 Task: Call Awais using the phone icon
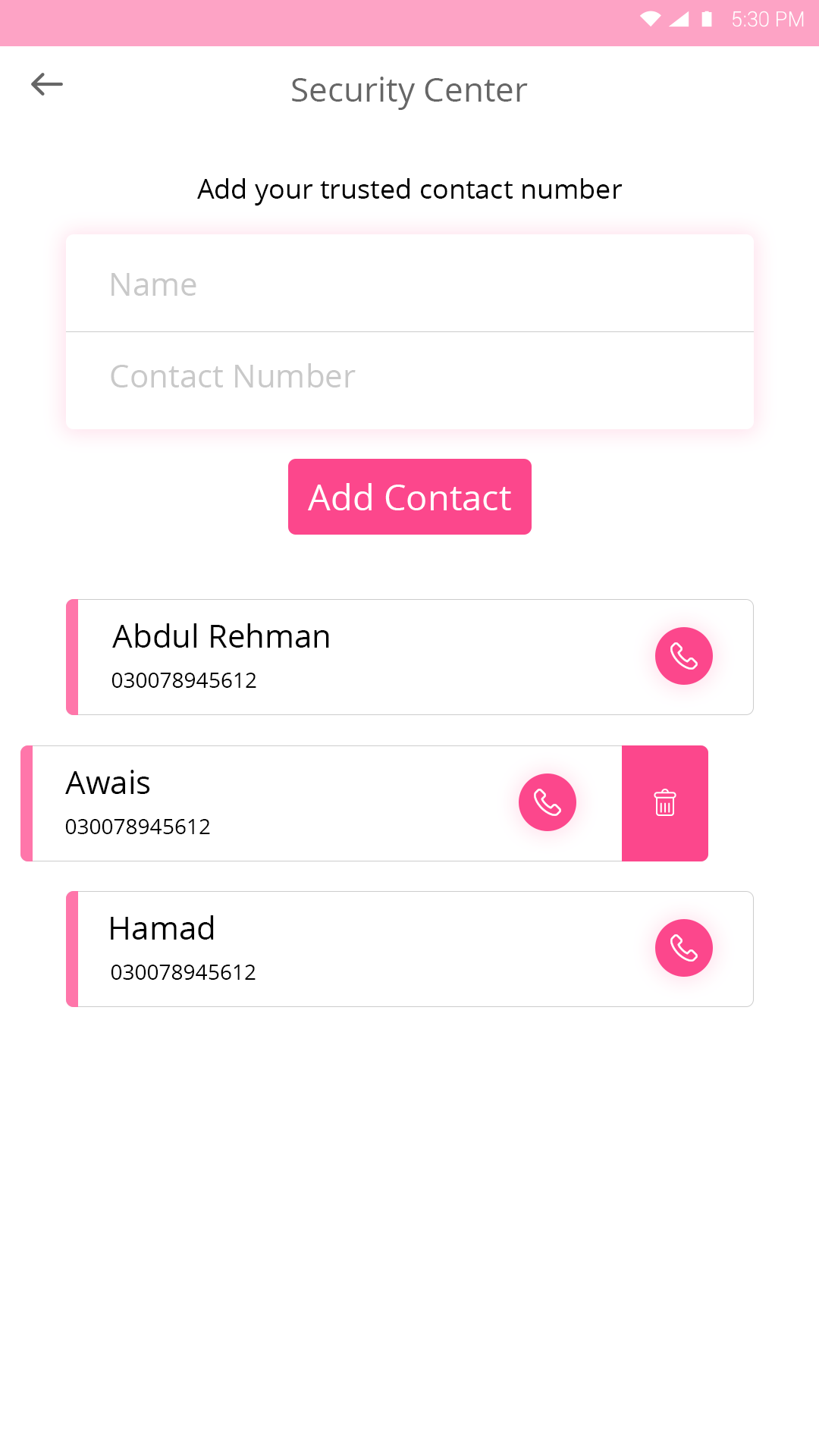point(547,802)
